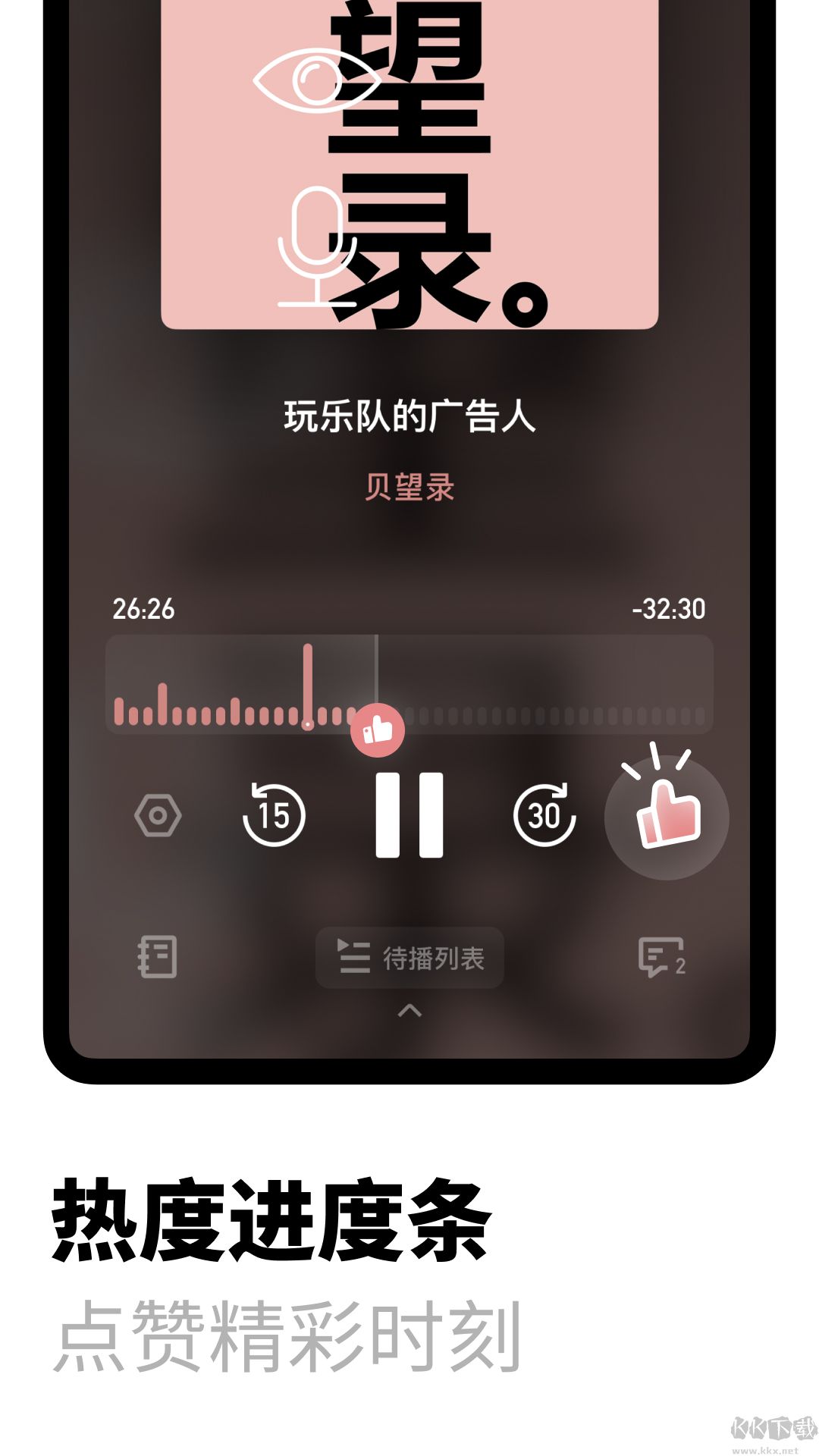The image size is (819, 1456).
Task: Tap the queue list icon beside 待播列表
Action: (353, 957)
